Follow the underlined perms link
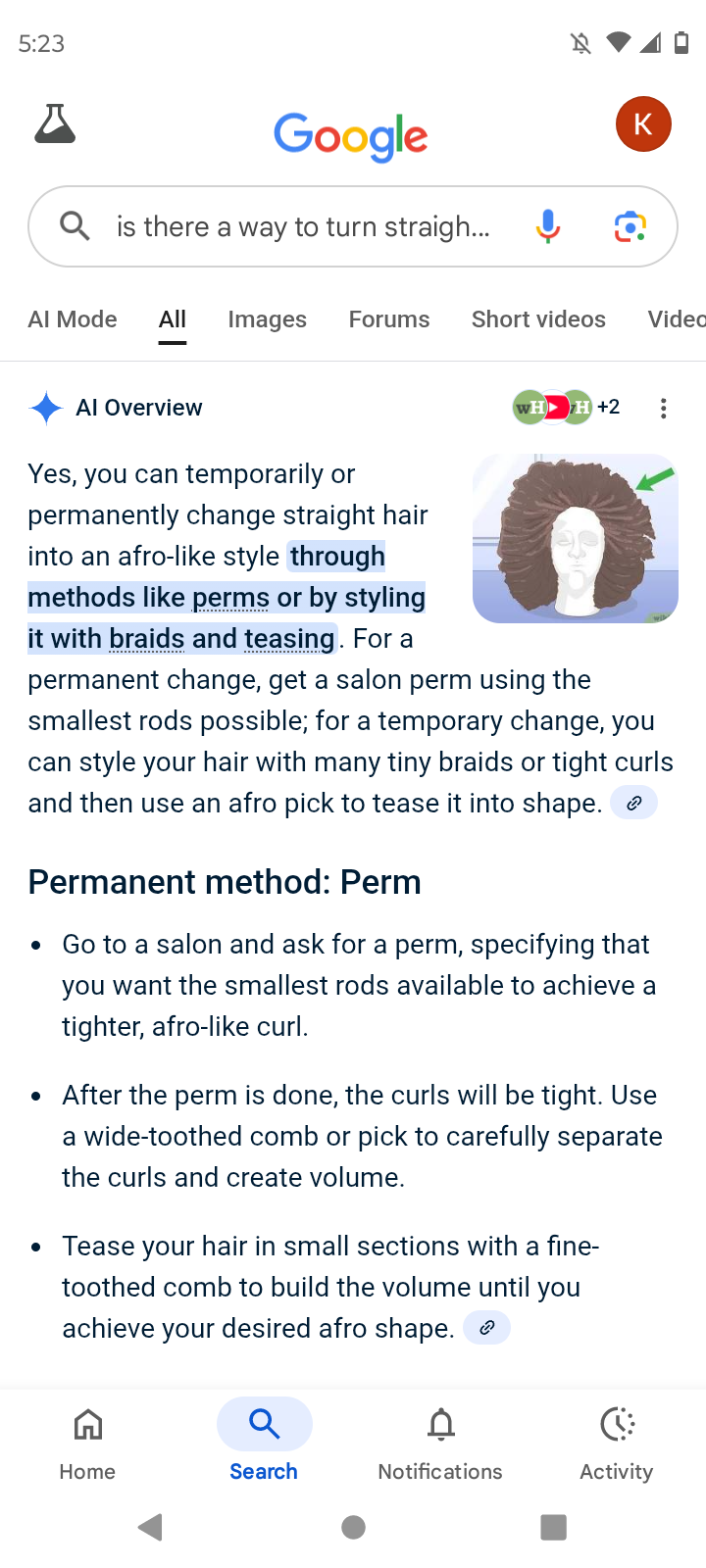Screen dimensions: 706x1568 [x=230, y=597]
